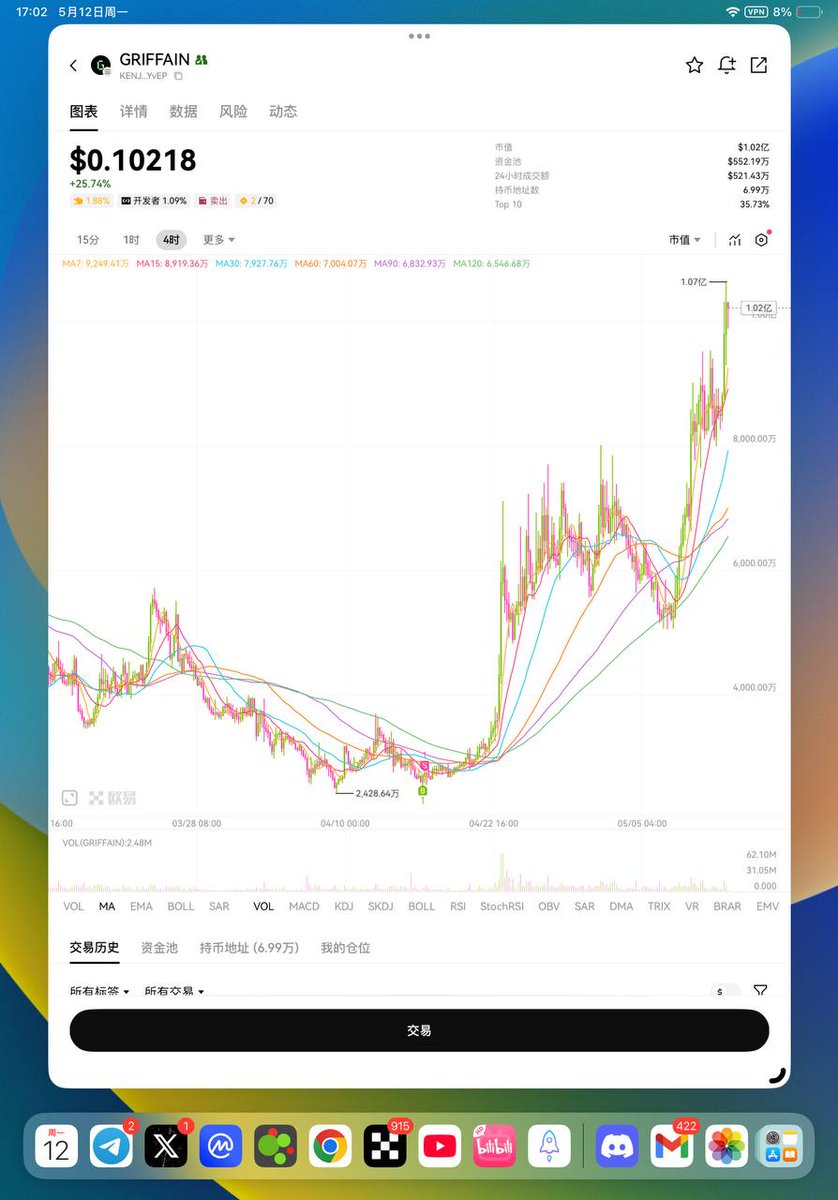
Task: Go back using the arrow
Action: (73, 66)
